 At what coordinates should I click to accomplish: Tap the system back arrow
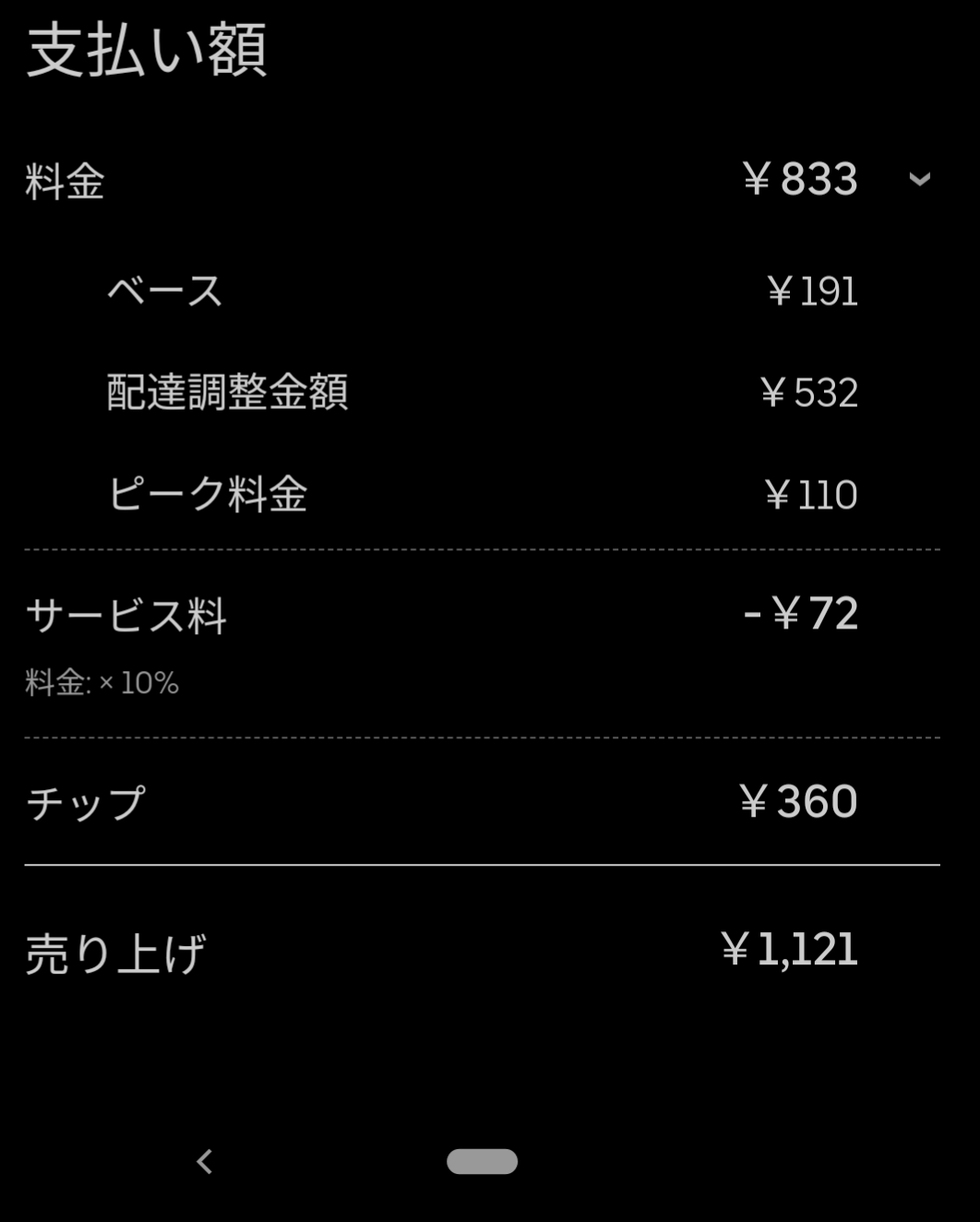pyautogui.click(x=205, y=1161)
